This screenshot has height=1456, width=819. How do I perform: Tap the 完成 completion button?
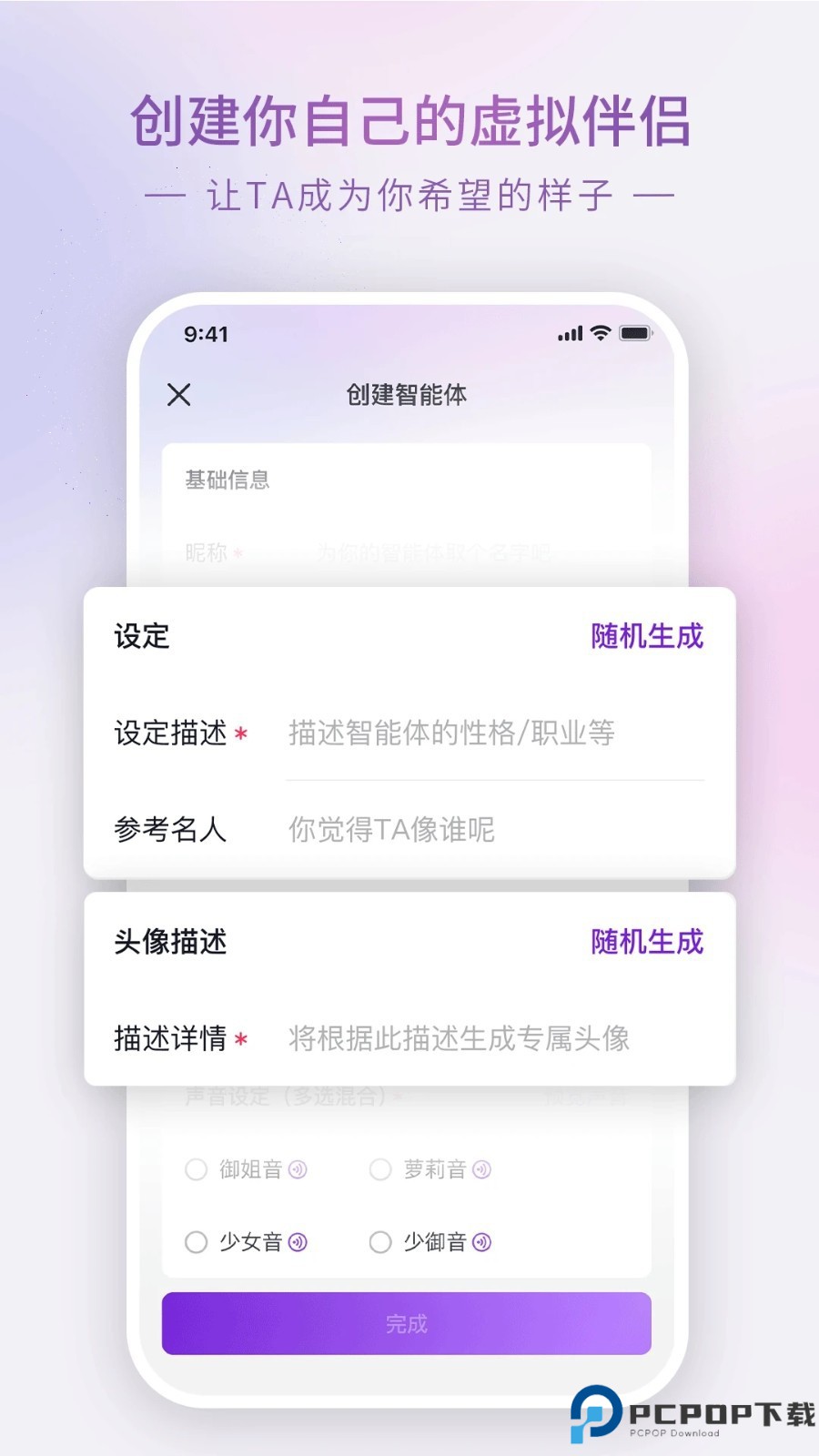tap(406, 1325)
